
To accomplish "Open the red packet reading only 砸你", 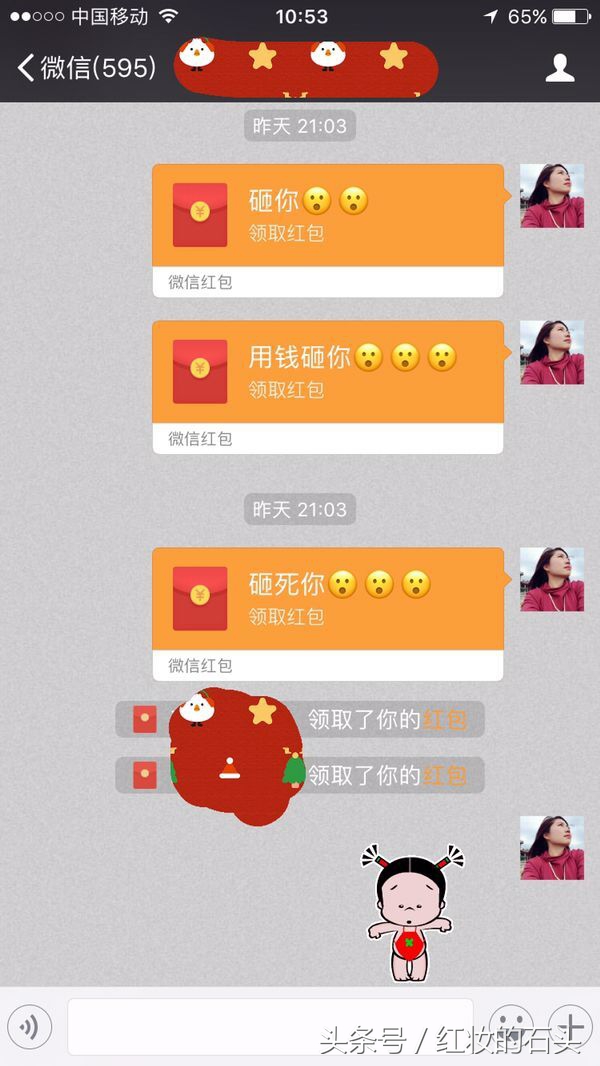I will [x=328, y=215].
